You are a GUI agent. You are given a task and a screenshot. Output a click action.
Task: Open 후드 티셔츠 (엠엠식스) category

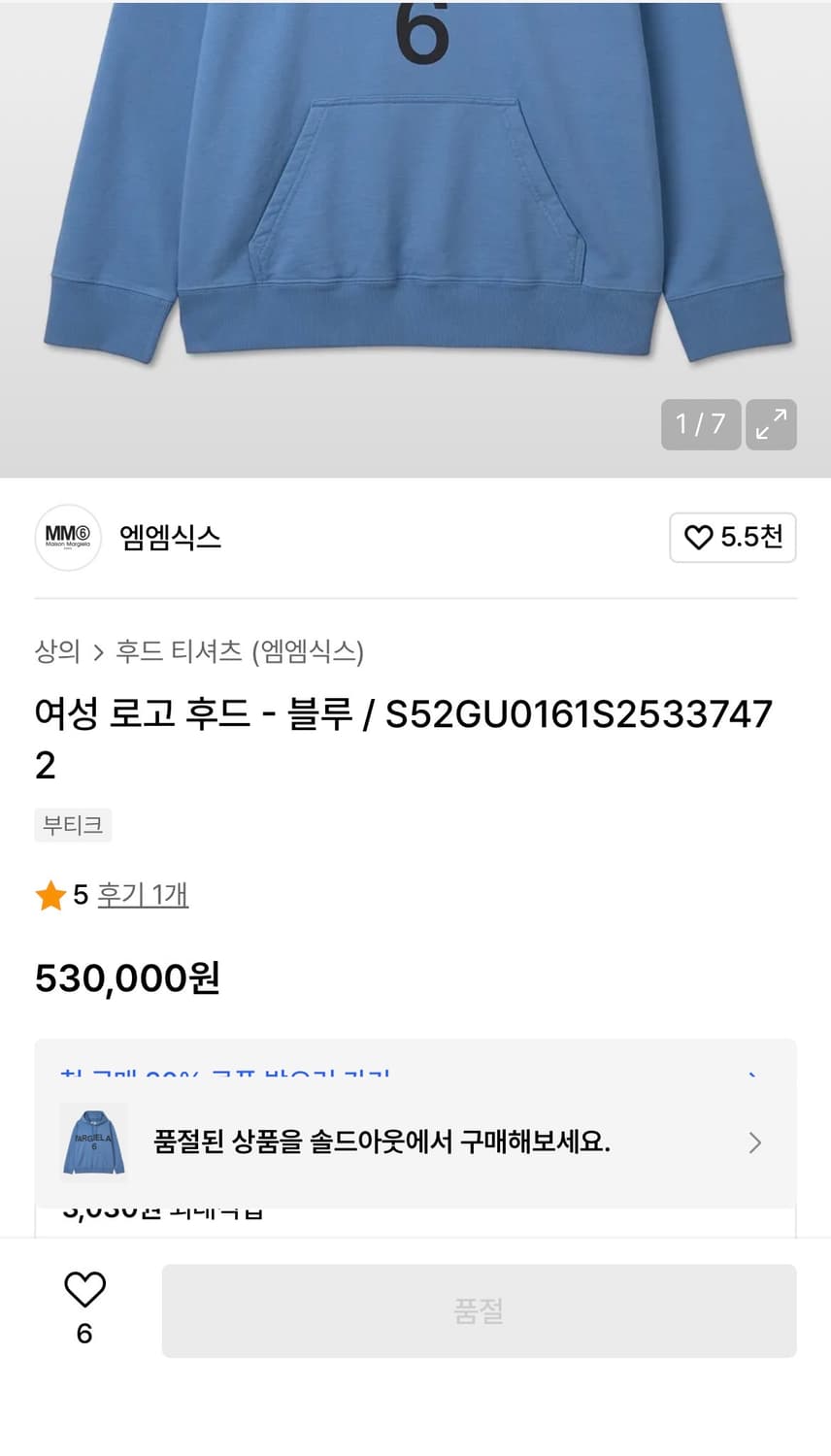click(241, 653)
